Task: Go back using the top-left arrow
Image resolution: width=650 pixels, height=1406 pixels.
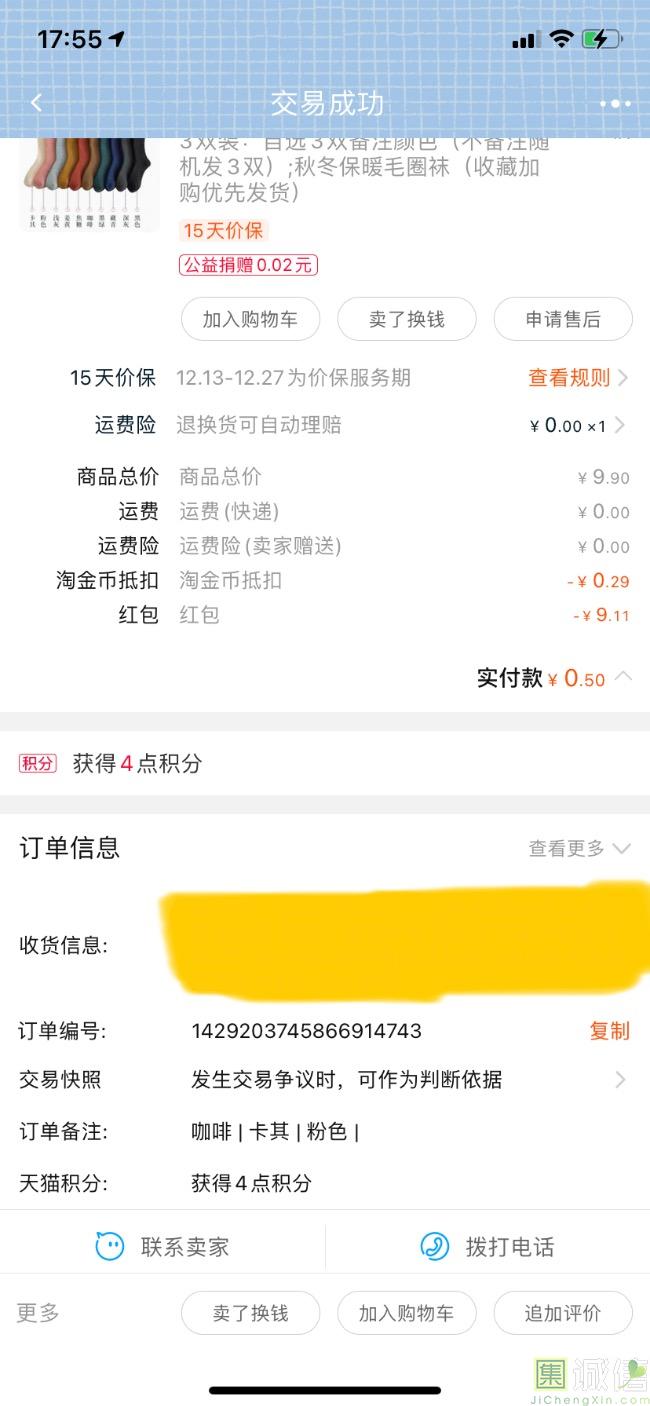Action: pyautogui.click(x=36, y=102)
